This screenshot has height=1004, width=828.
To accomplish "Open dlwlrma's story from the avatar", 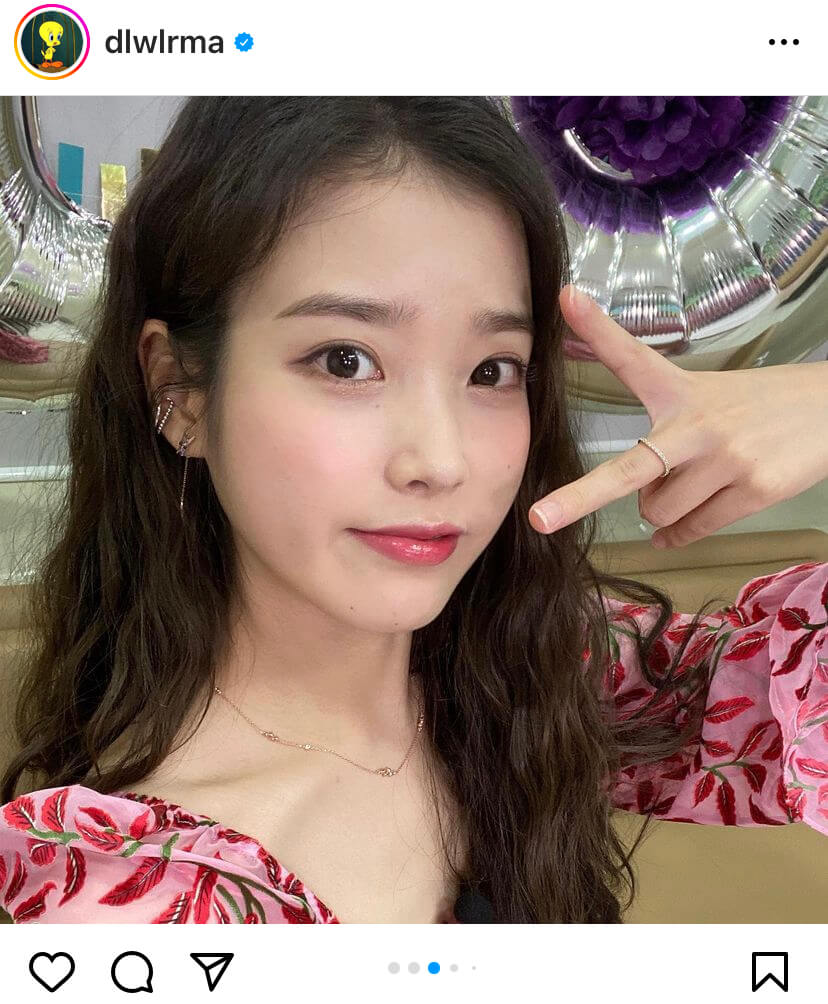I will 52,42.
